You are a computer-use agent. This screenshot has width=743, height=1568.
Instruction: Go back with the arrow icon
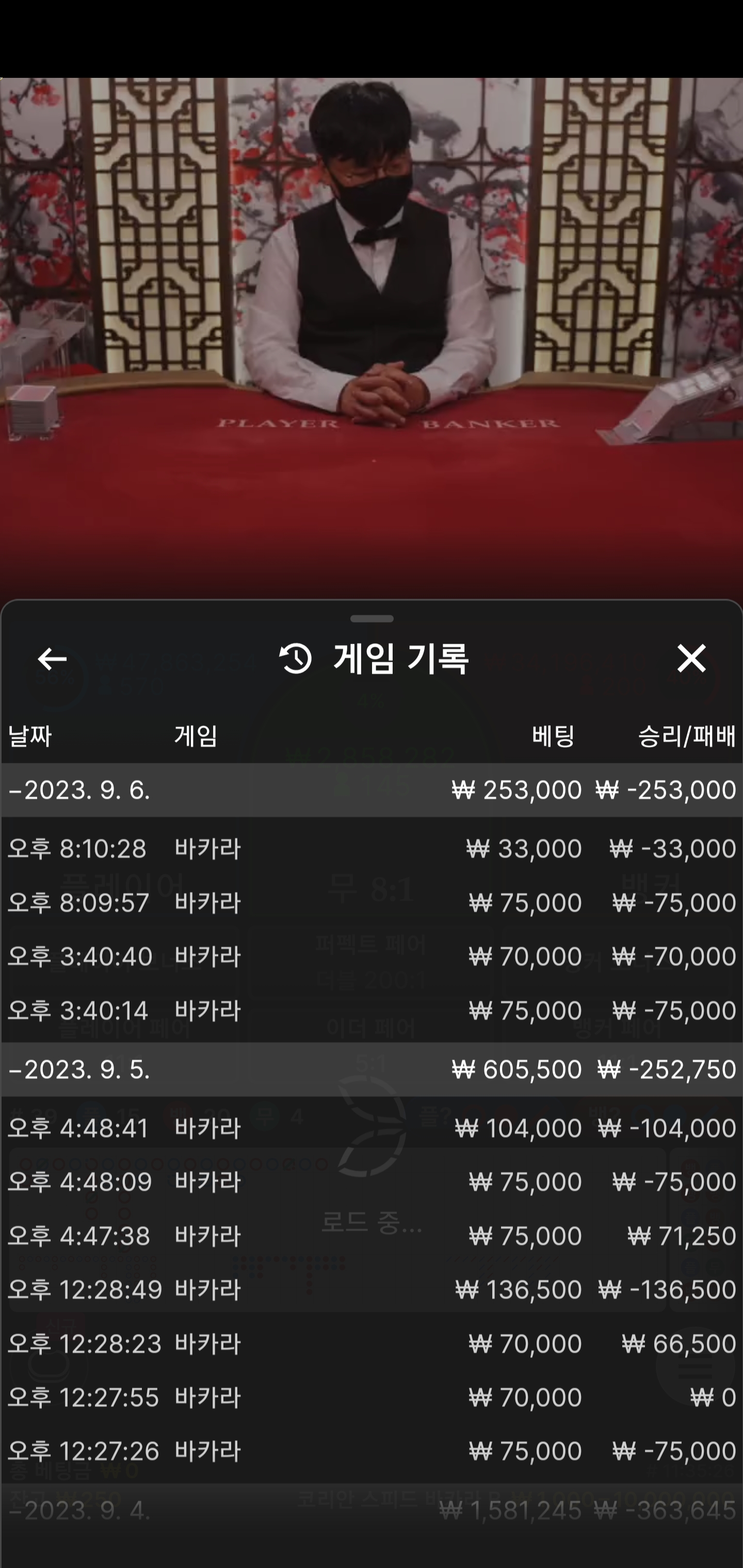52,659
